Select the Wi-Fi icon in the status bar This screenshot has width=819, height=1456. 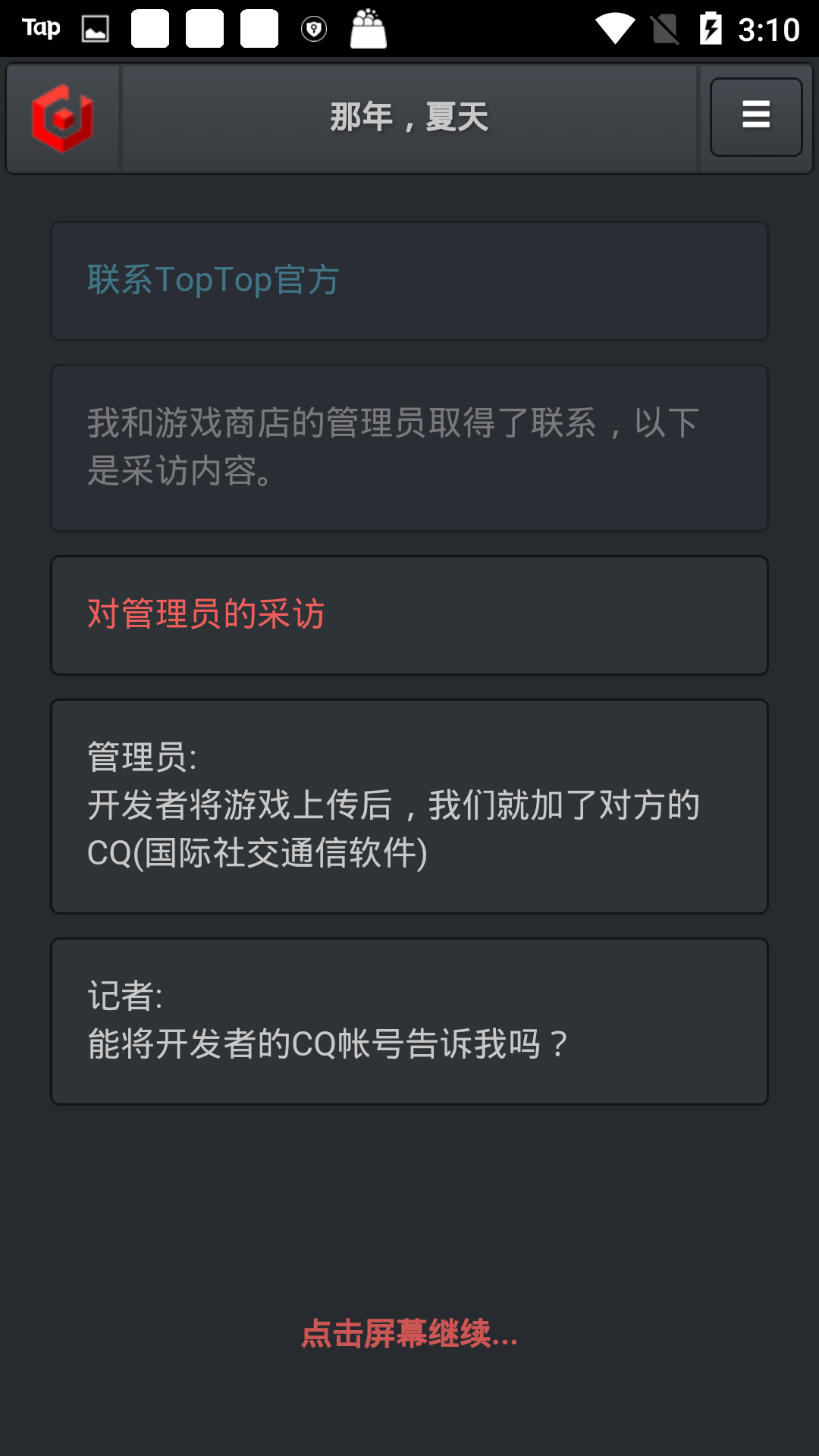click(x=615, y=27)
